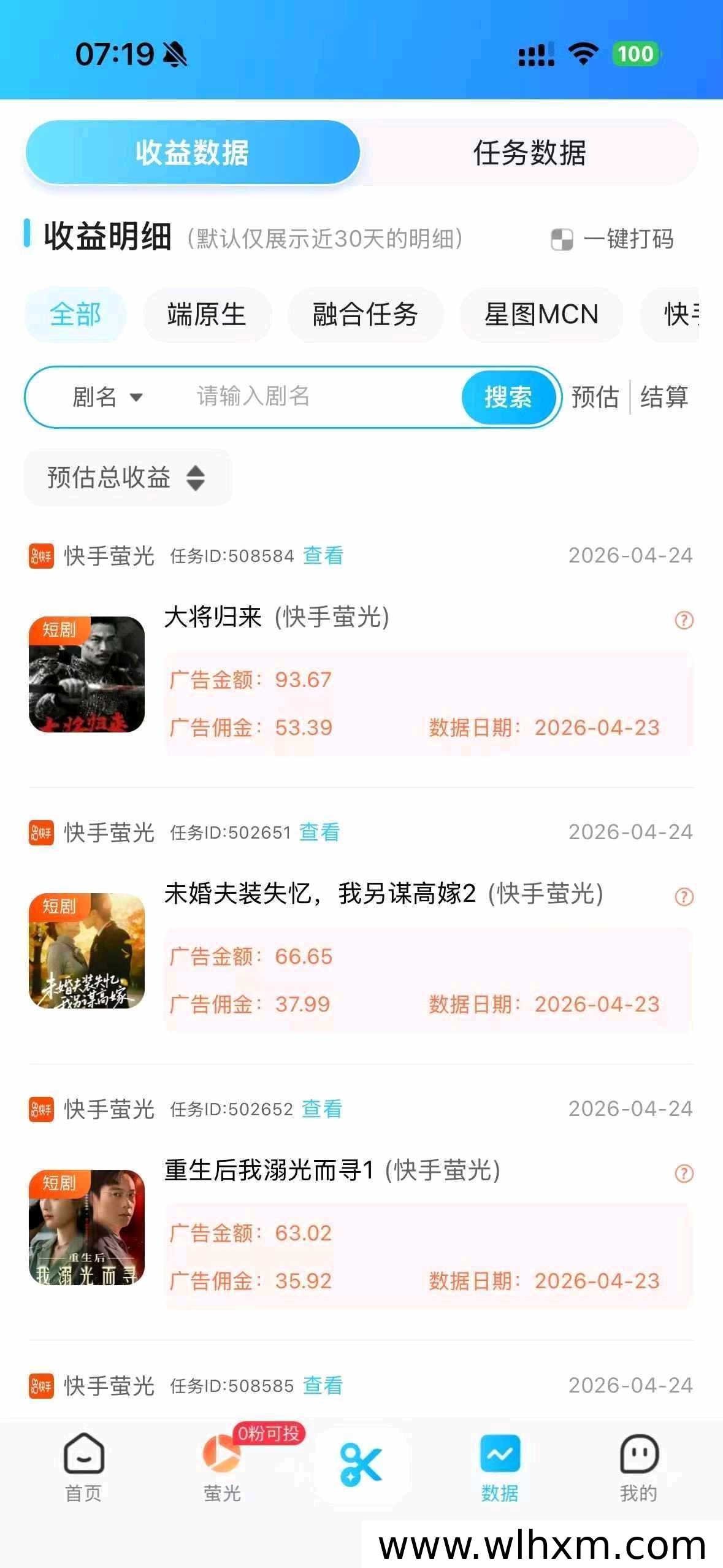Tap 一键打码 to mask data
723x1568 pixels.
pyautogui.click(x=613, y=239)
